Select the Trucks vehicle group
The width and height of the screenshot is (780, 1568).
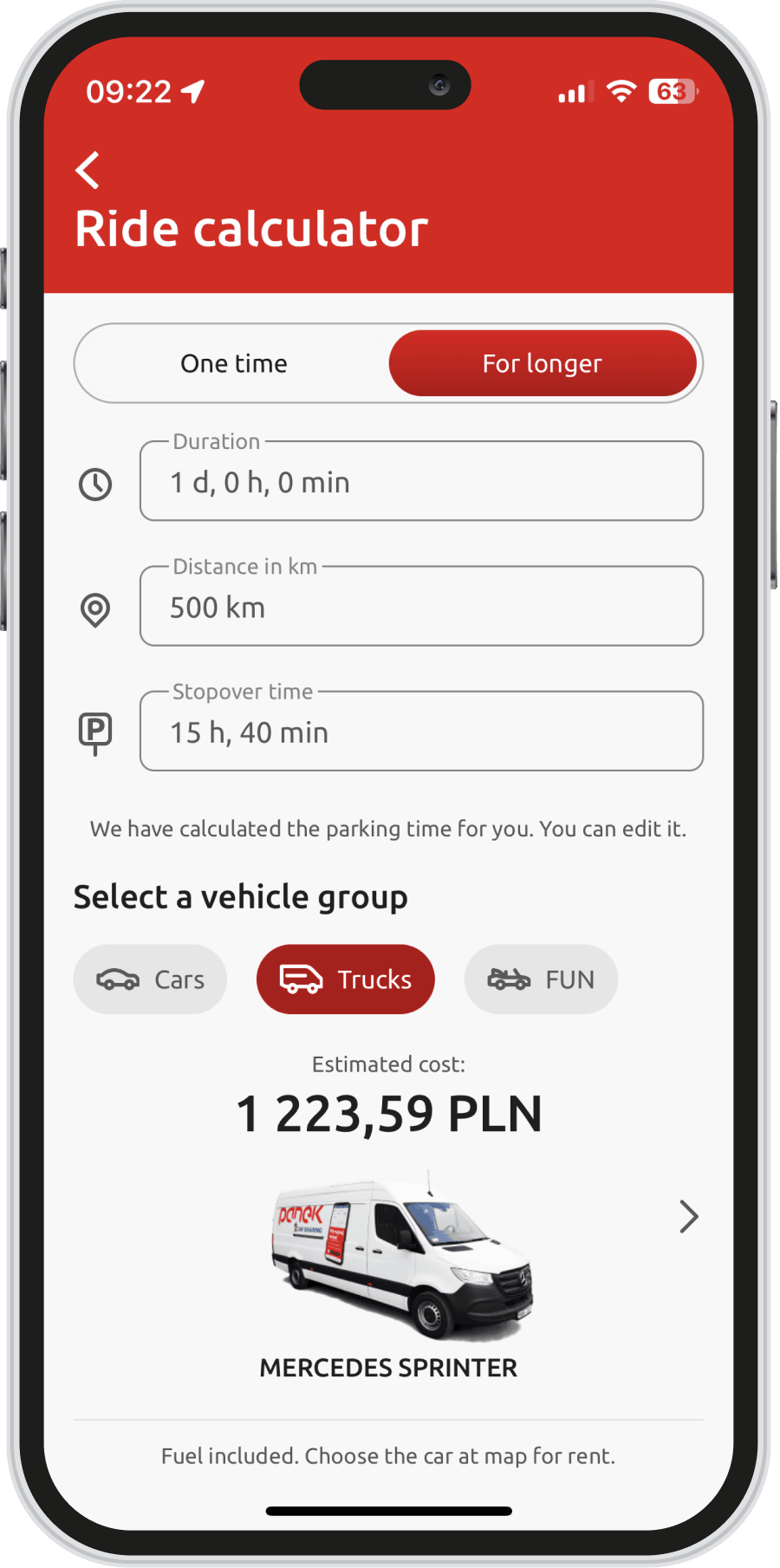346,979
